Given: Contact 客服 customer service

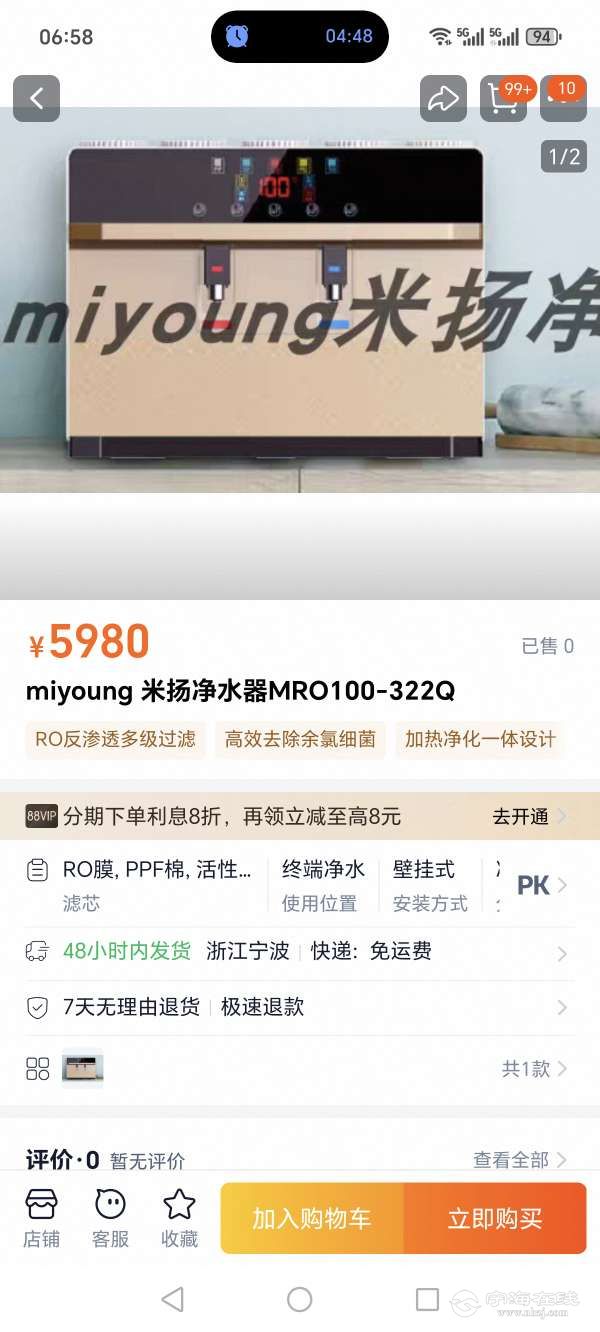Looking at the screenshot, I should 110,1218.
